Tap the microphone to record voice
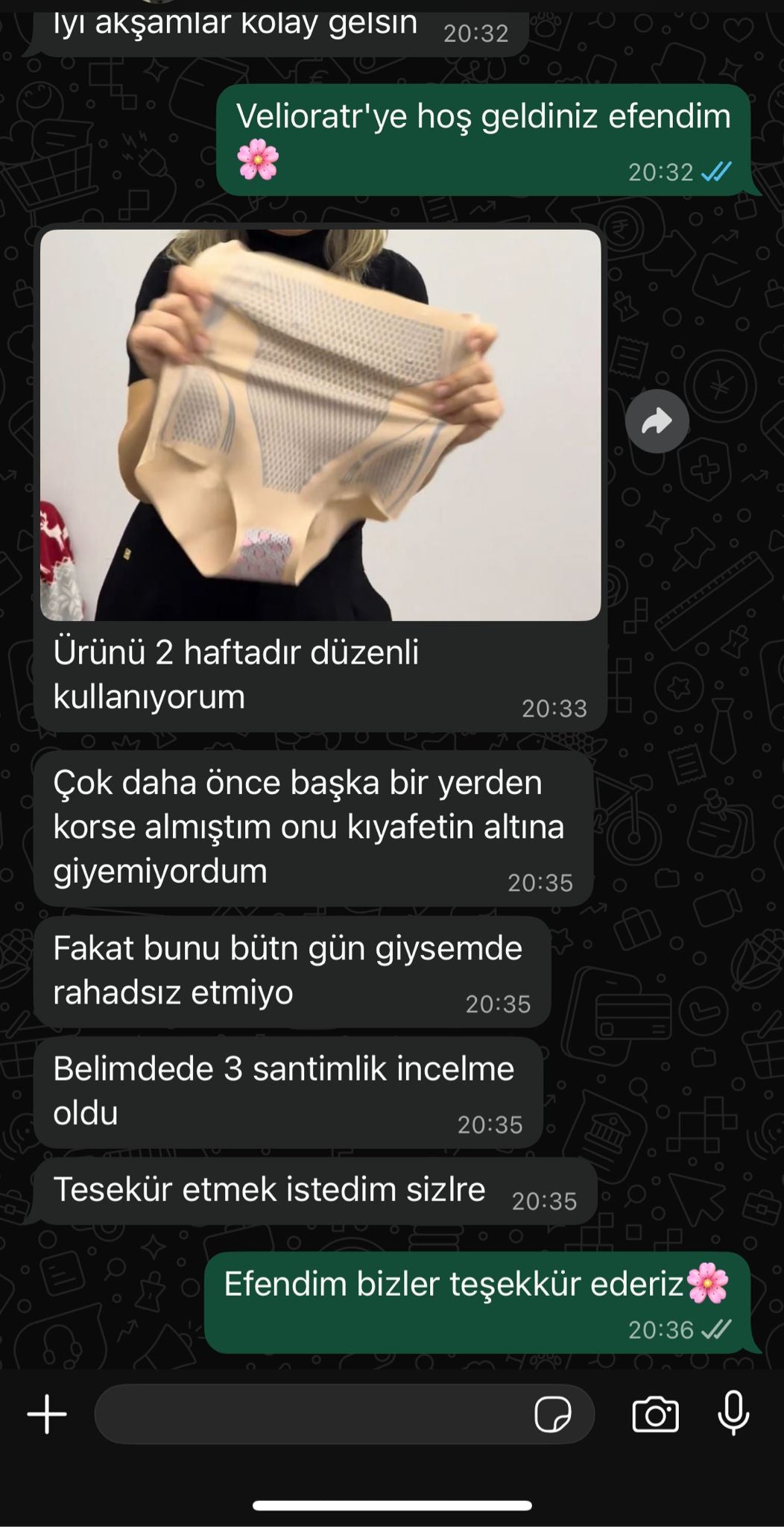Viewport: 784px width, 1527px height. click(x=733, y=1413)
